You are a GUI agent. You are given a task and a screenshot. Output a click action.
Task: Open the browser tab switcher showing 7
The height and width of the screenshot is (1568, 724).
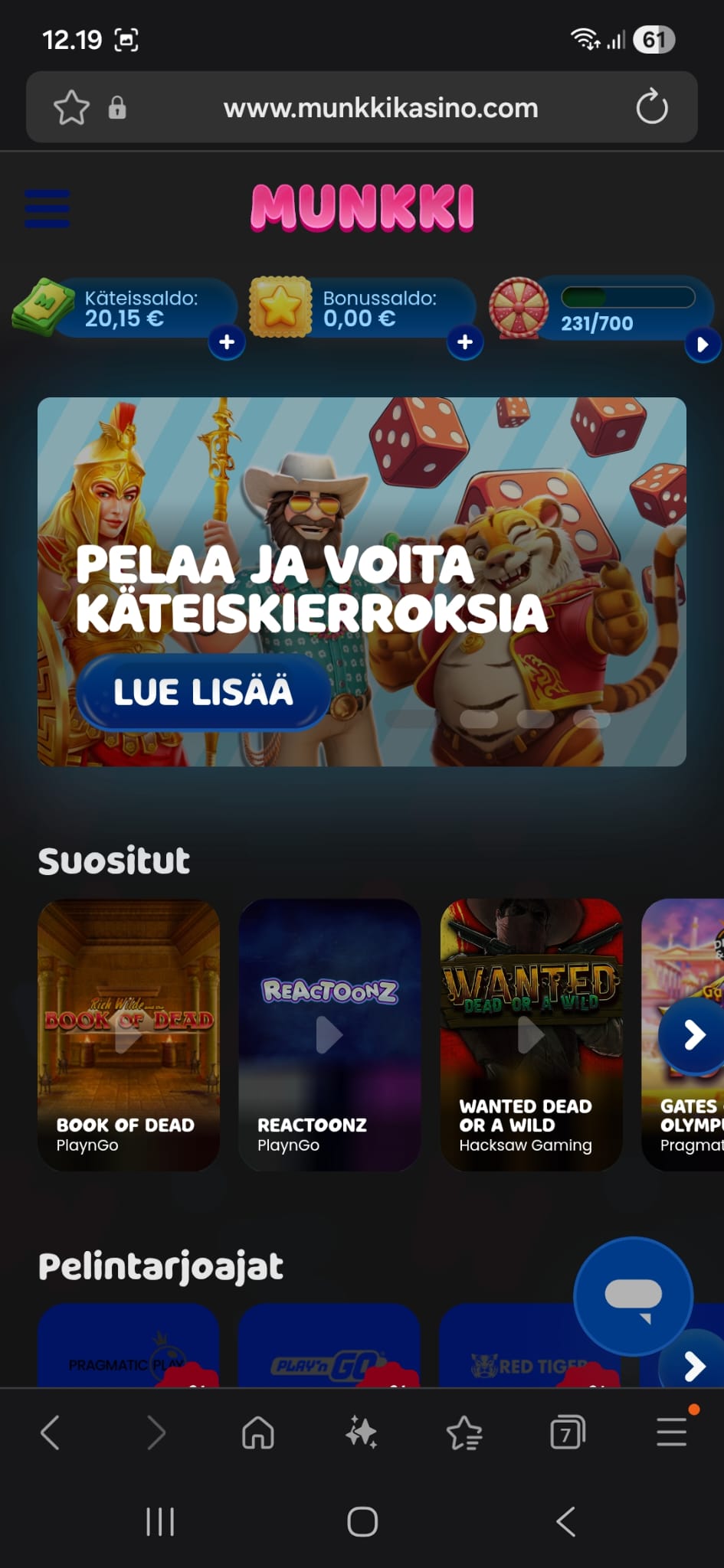click(x=566, y=1432)
